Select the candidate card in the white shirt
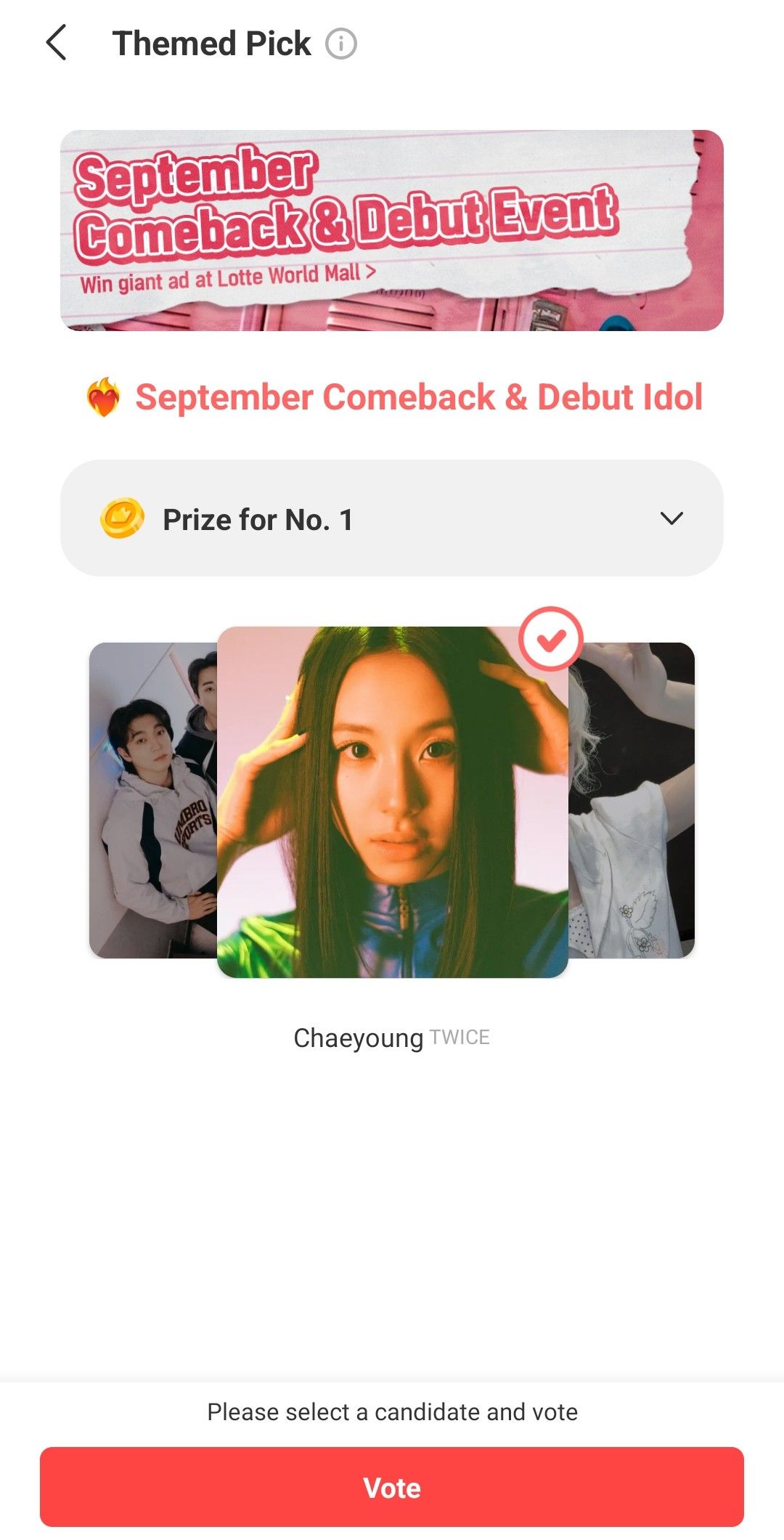The height and width of the screenshot is (1540, 784). coord(632,800)
